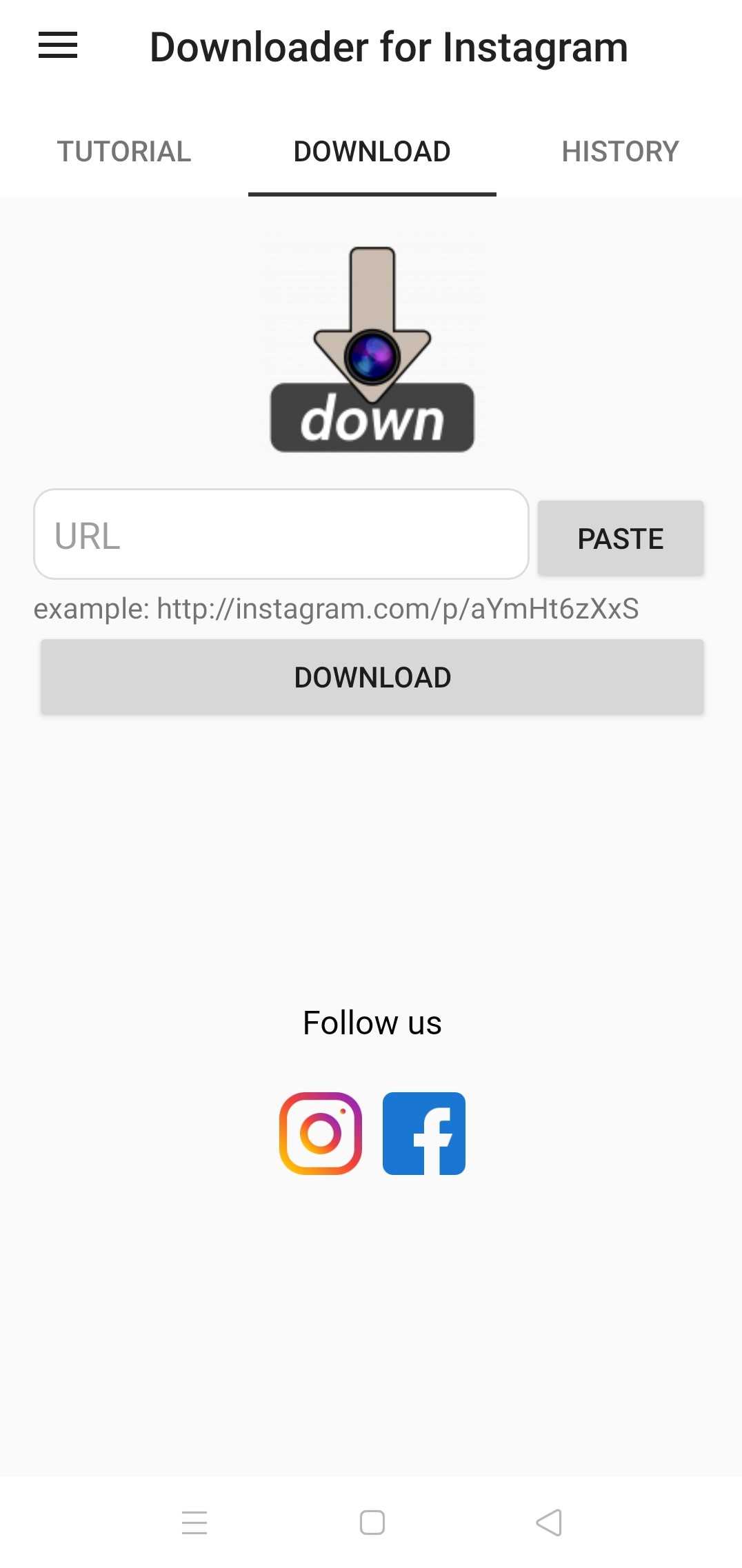Focus the URL input field
The height and width of the screenshot is (1568, 742).
click(281, 535)
